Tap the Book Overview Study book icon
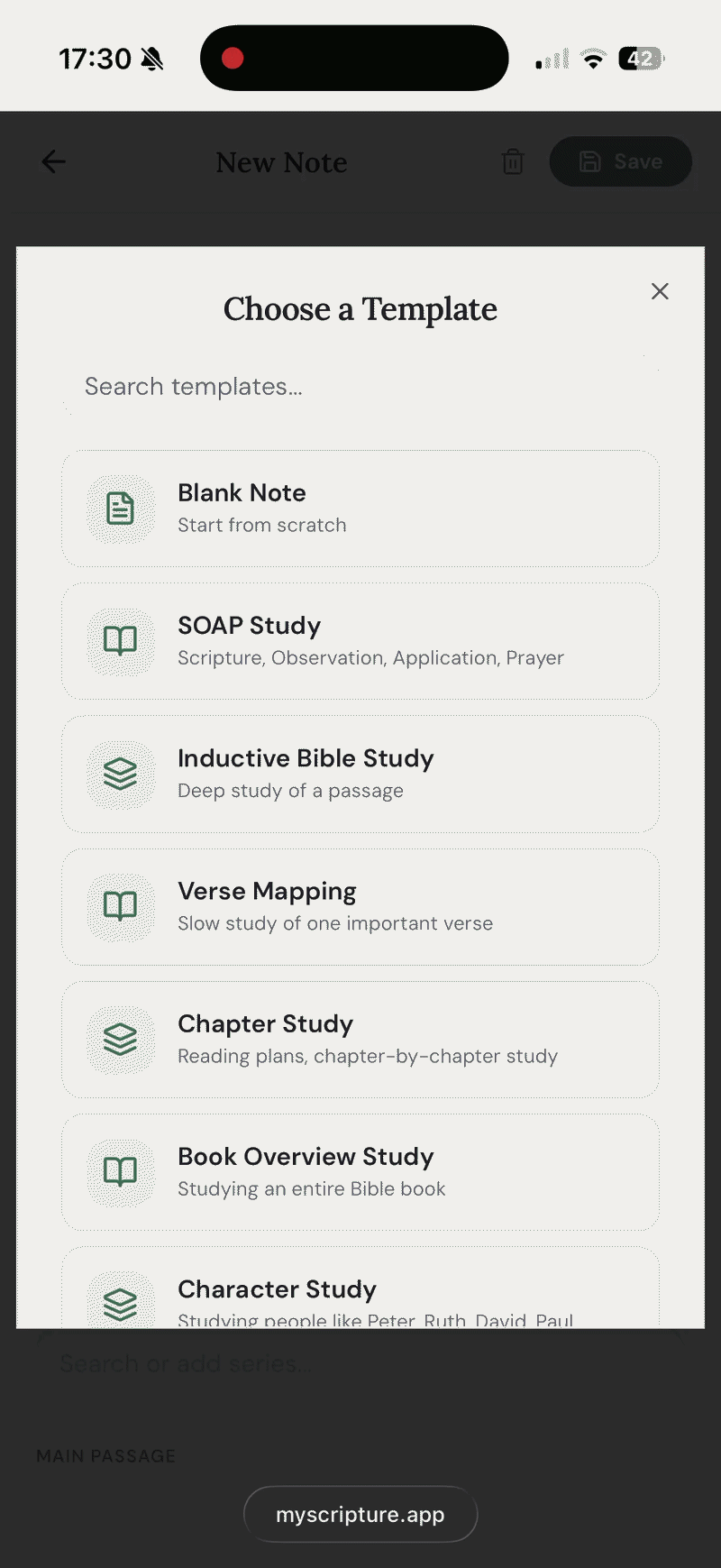 point(121,1171)
